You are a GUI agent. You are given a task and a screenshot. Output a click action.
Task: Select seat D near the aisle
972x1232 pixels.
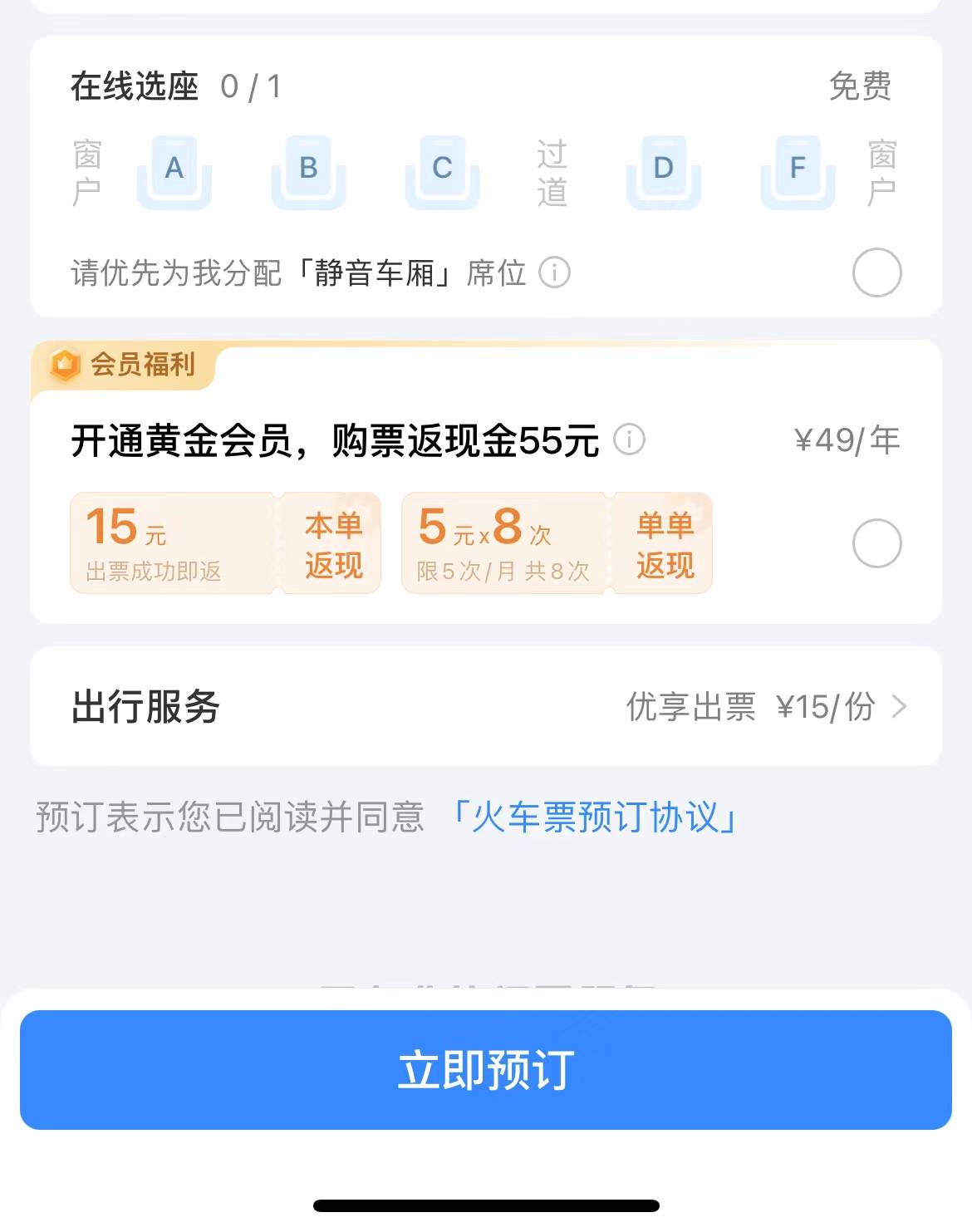click(663, 171)
